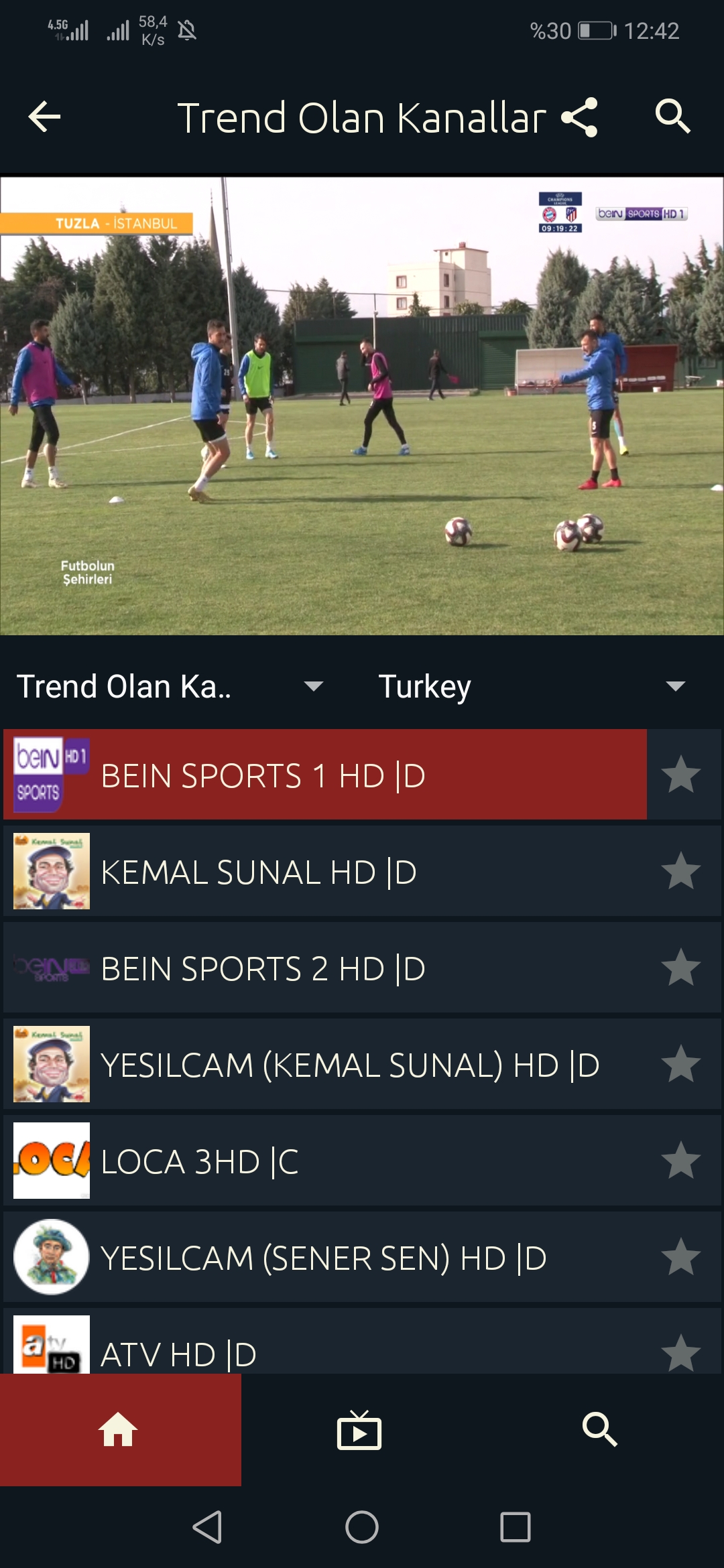724x1568 pixels.
Task: Go back using the top arrow
Action: [x=44, y=117]
